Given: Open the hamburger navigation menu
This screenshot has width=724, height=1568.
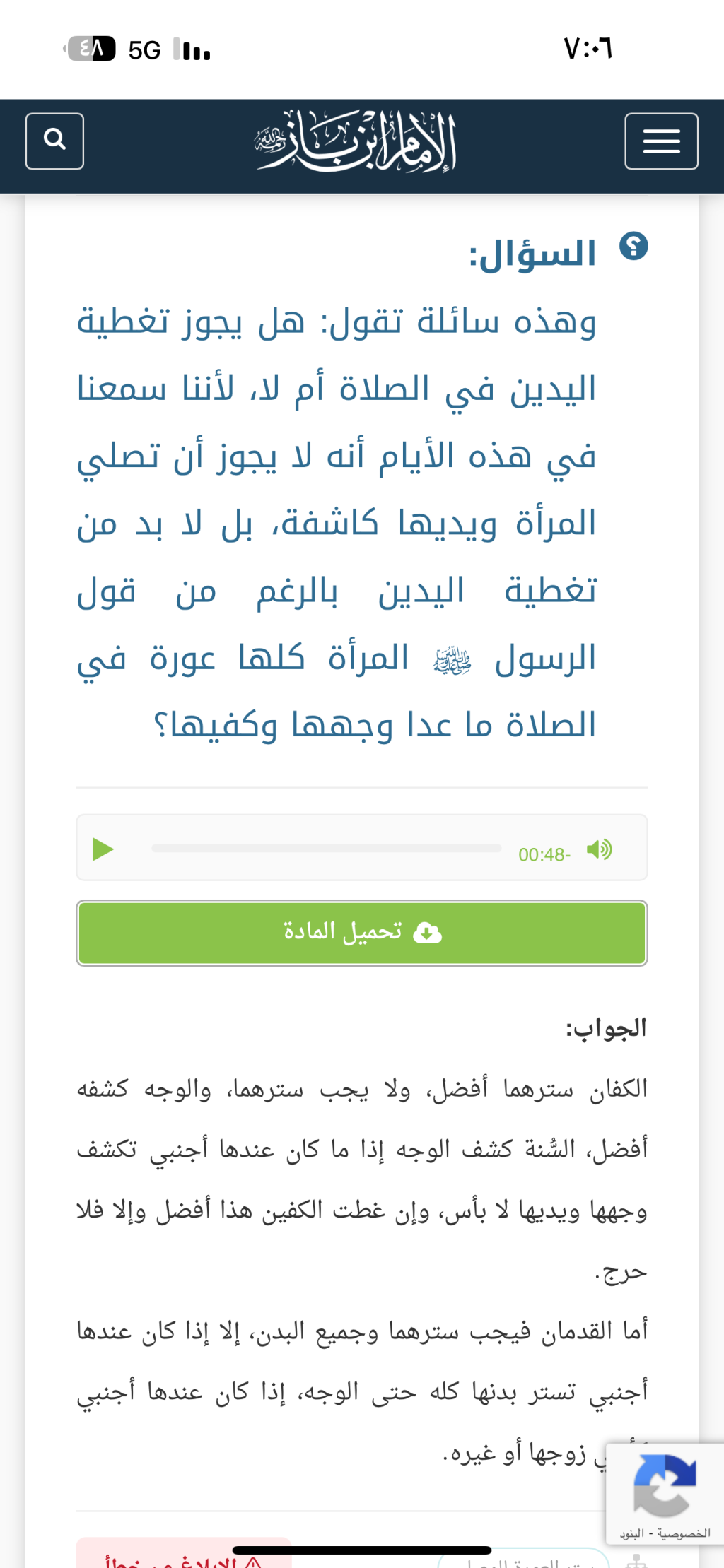Looking at the screenshot, I should pos(661,141).
